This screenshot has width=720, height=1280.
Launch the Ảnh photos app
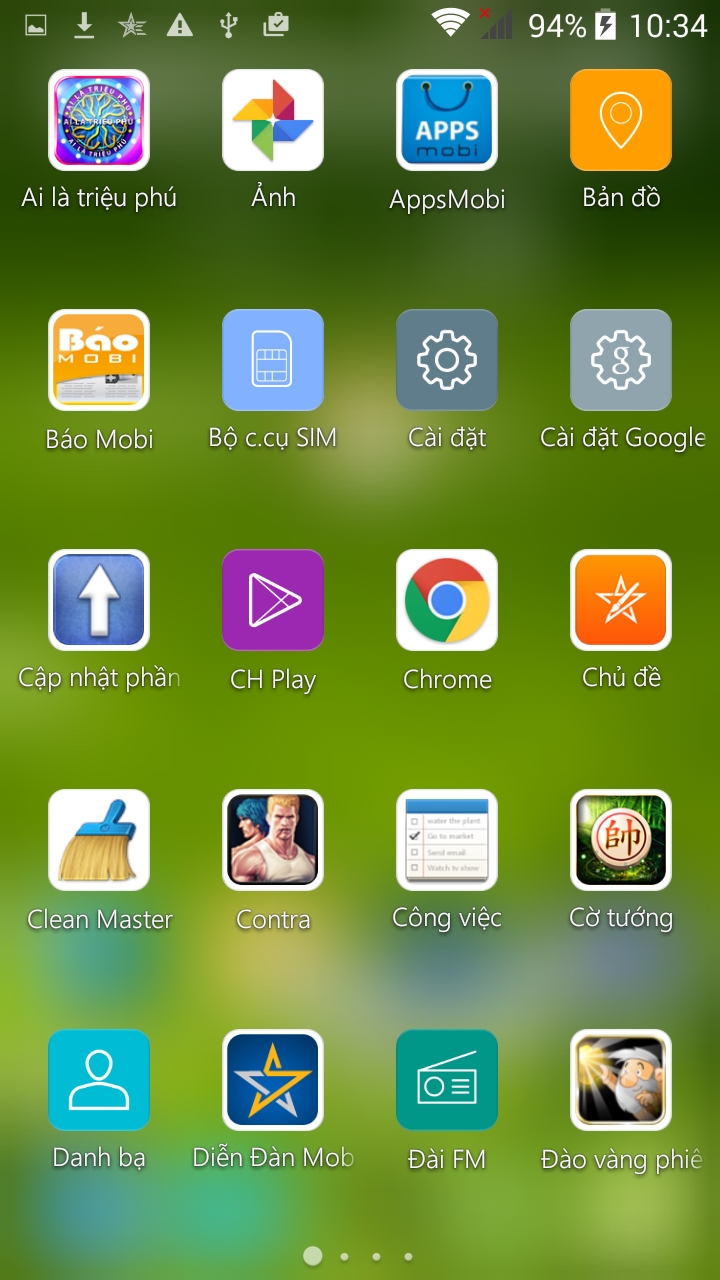tap(273, 120)
